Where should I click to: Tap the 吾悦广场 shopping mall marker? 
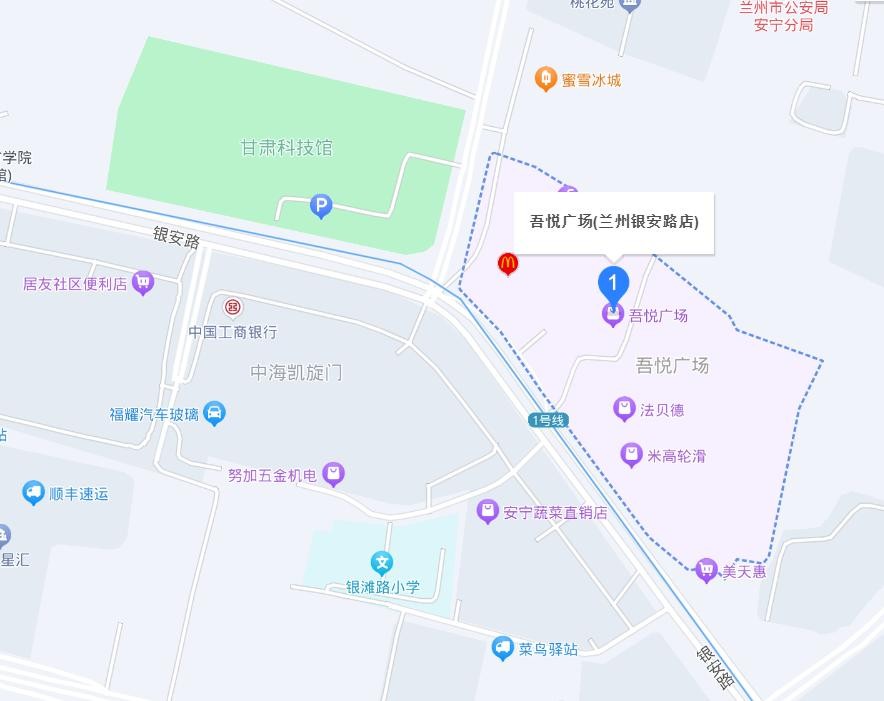point(613,316)
